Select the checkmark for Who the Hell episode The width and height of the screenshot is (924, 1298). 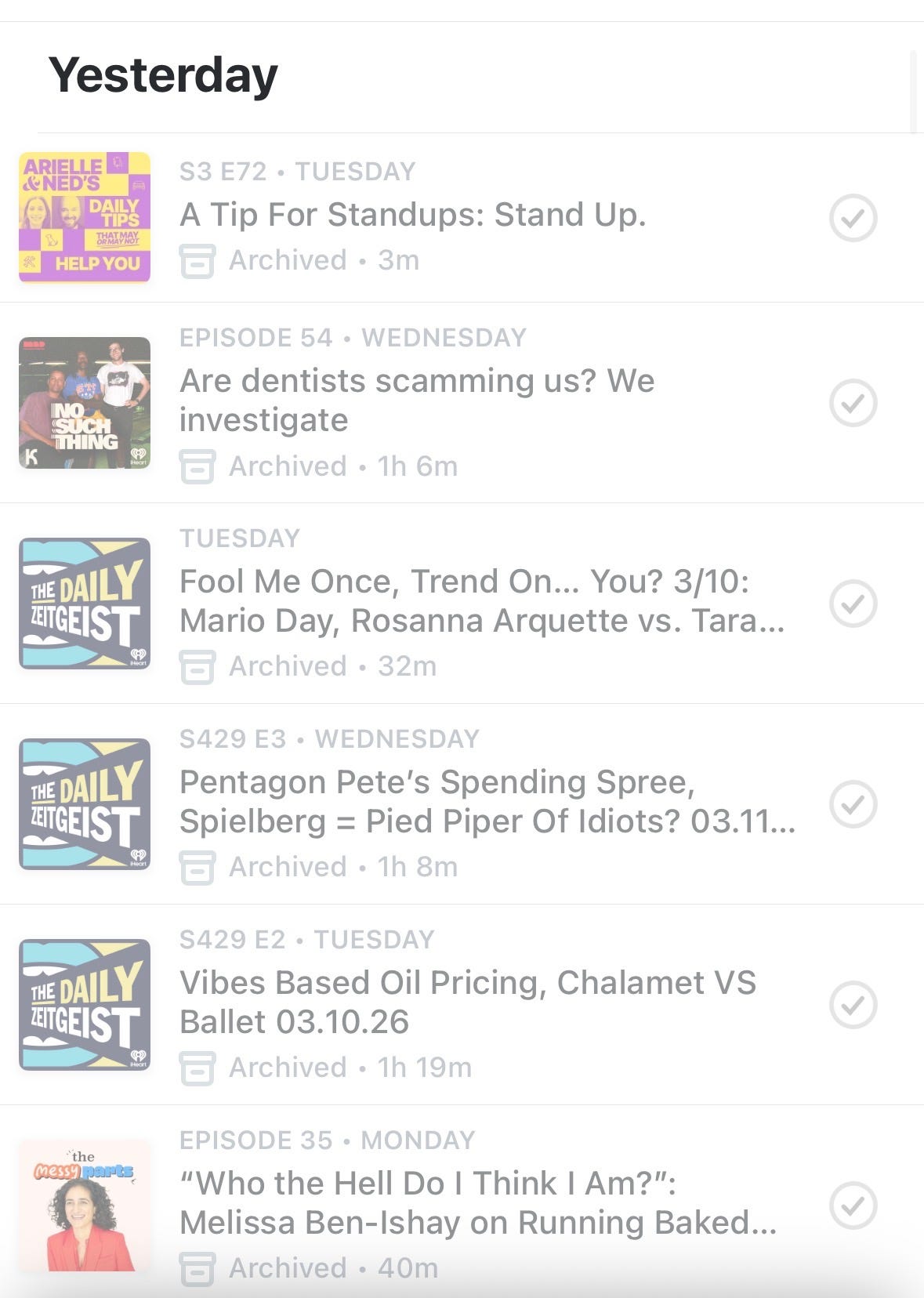[x=853, y=1206]
